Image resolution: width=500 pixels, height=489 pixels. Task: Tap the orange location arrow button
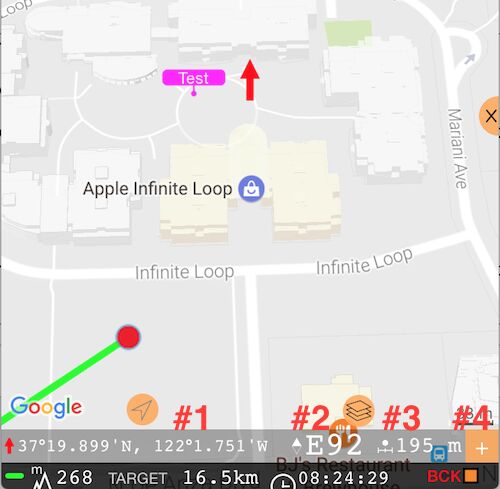tap(142, 409)
